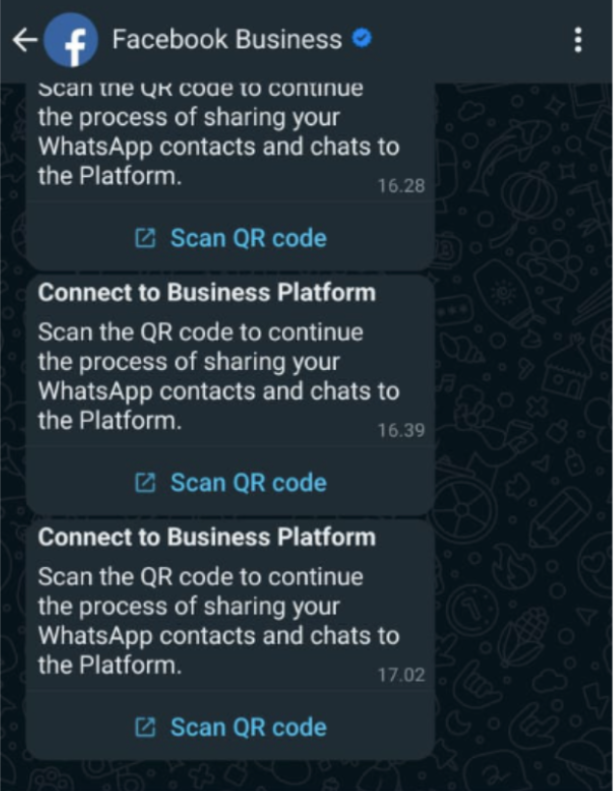Viewport: 615px width, 791px height.
Task: Open the Facebook Business profile picture
Action: [70, 41]
